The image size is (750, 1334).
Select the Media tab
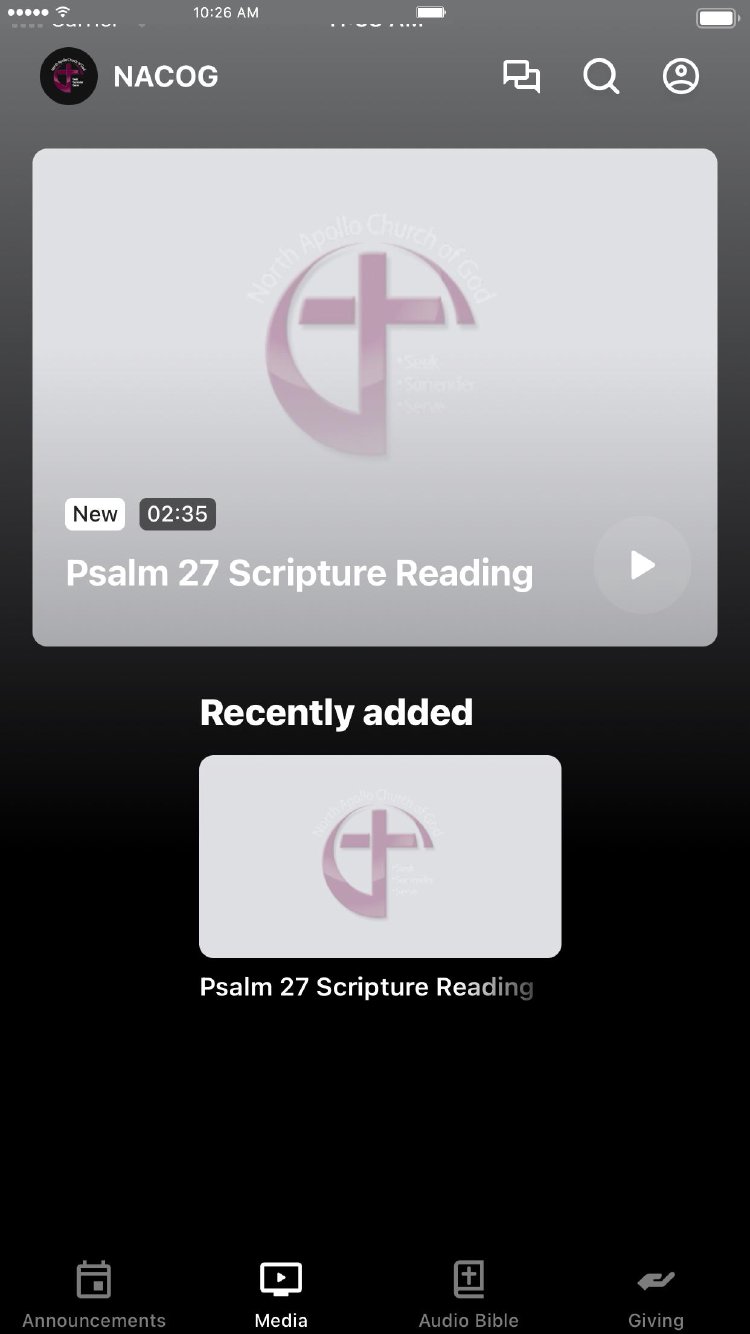tap(281, 1294)
